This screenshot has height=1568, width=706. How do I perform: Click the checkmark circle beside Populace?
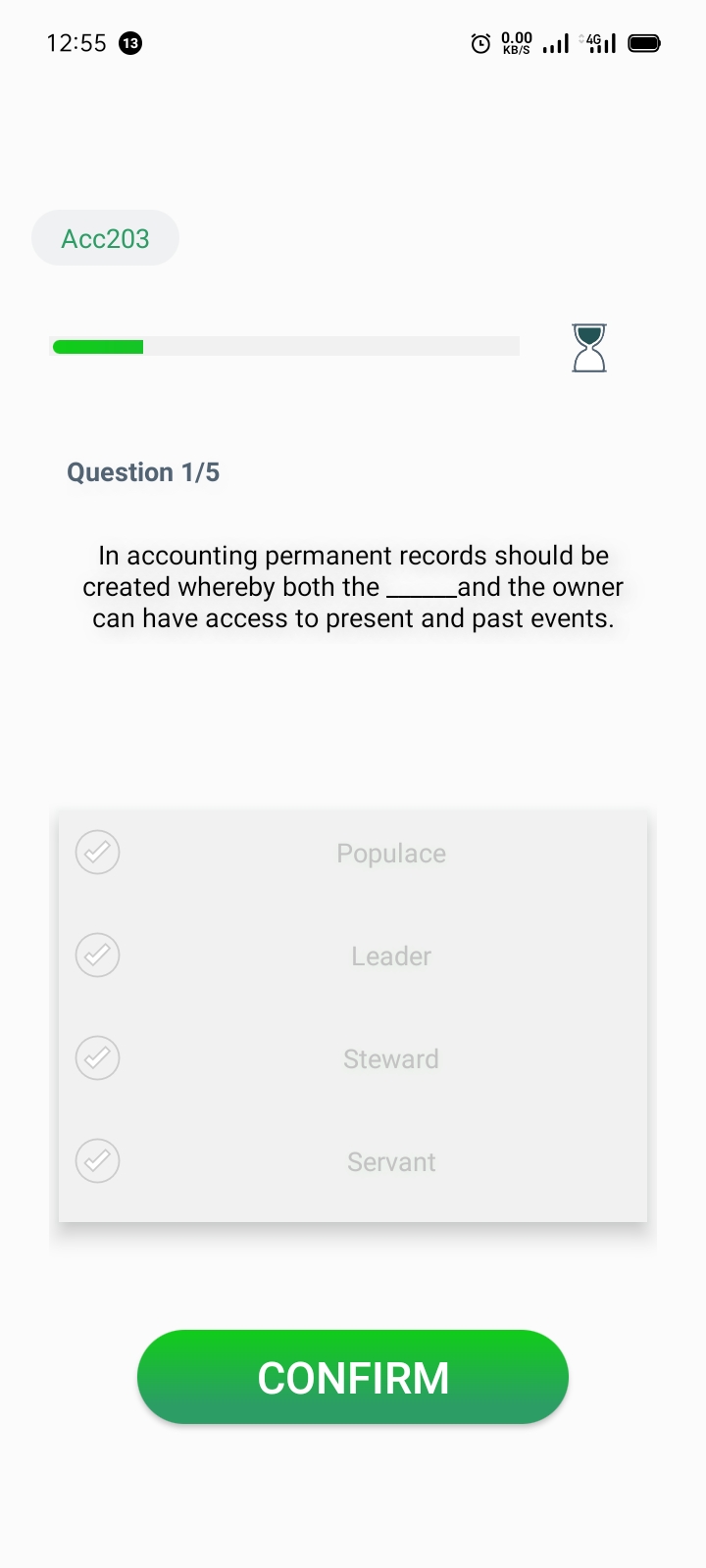click(x=97, y=853)
